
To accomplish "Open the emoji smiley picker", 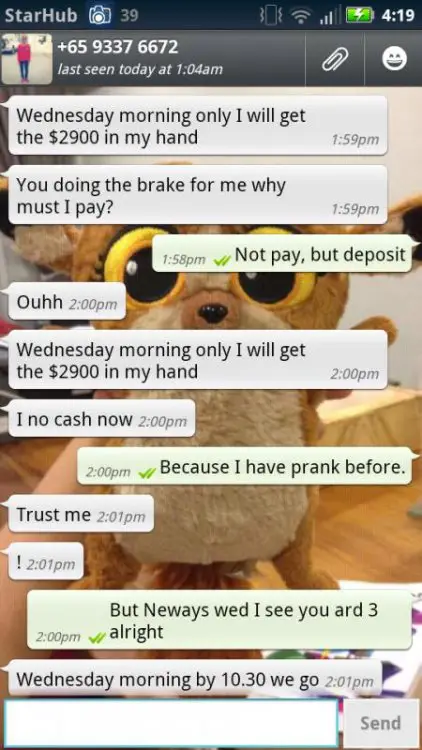I will tap(394, 59).
